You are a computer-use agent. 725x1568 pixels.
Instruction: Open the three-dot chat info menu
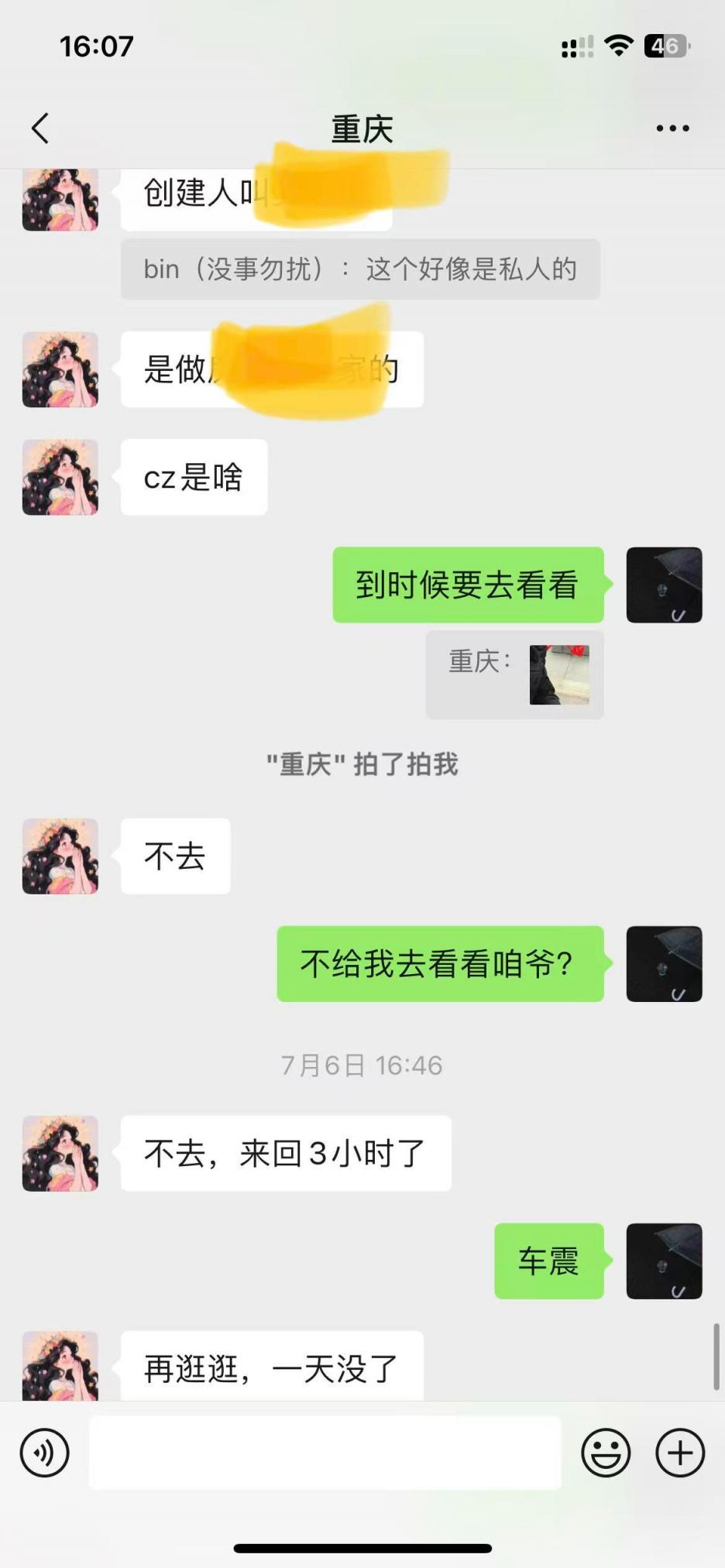pos(672,129)
